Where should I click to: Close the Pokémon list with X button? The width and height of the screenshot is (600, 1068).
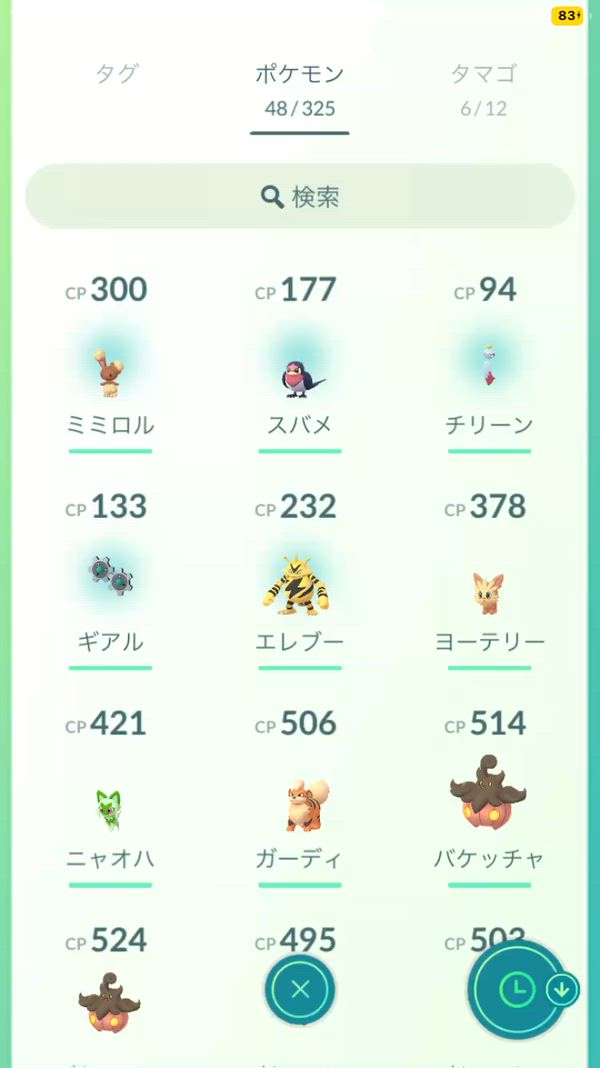[x=300, y=990]
